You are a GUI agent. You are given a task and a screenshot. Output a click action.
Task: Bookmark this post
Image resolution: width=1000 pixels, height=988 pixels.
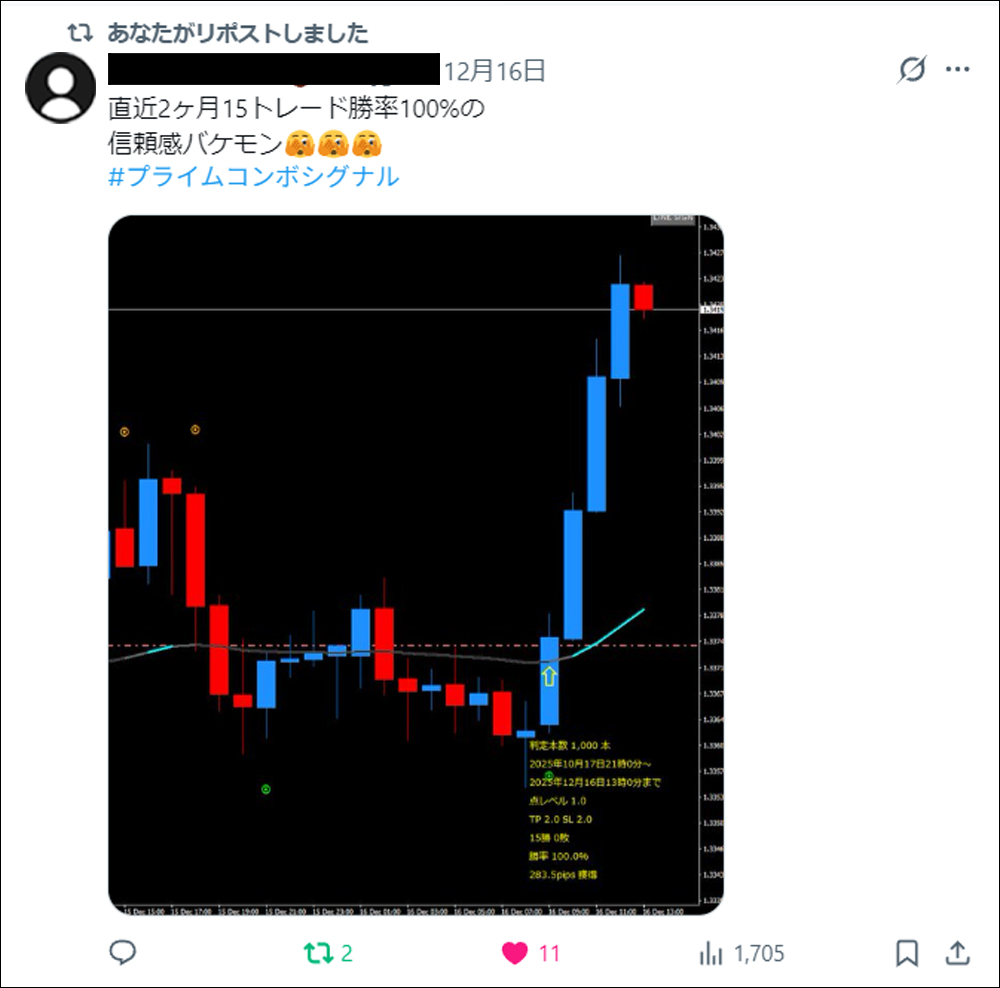click(907, 953)
